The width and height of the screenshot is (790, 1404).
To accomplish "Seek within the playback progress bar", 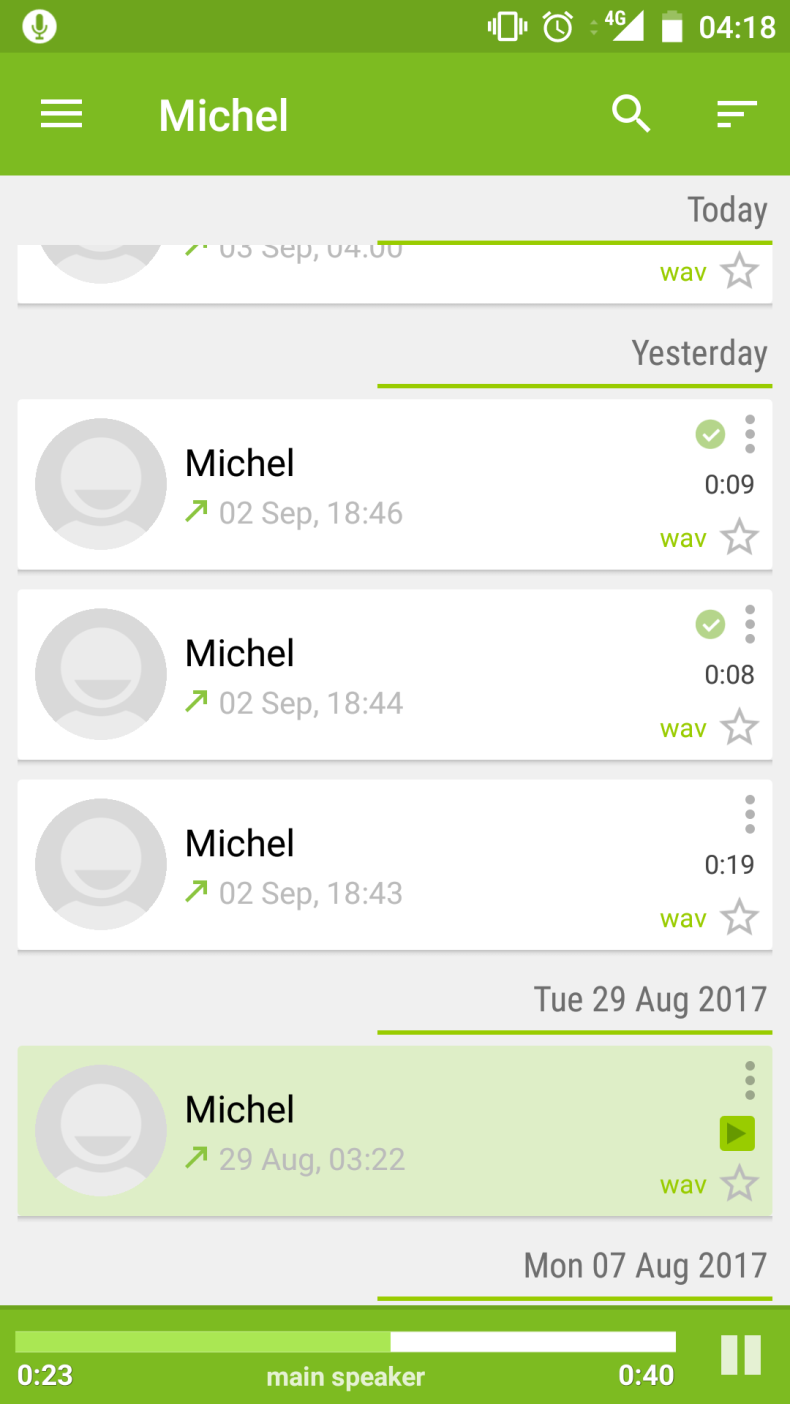I will 345,1342.
